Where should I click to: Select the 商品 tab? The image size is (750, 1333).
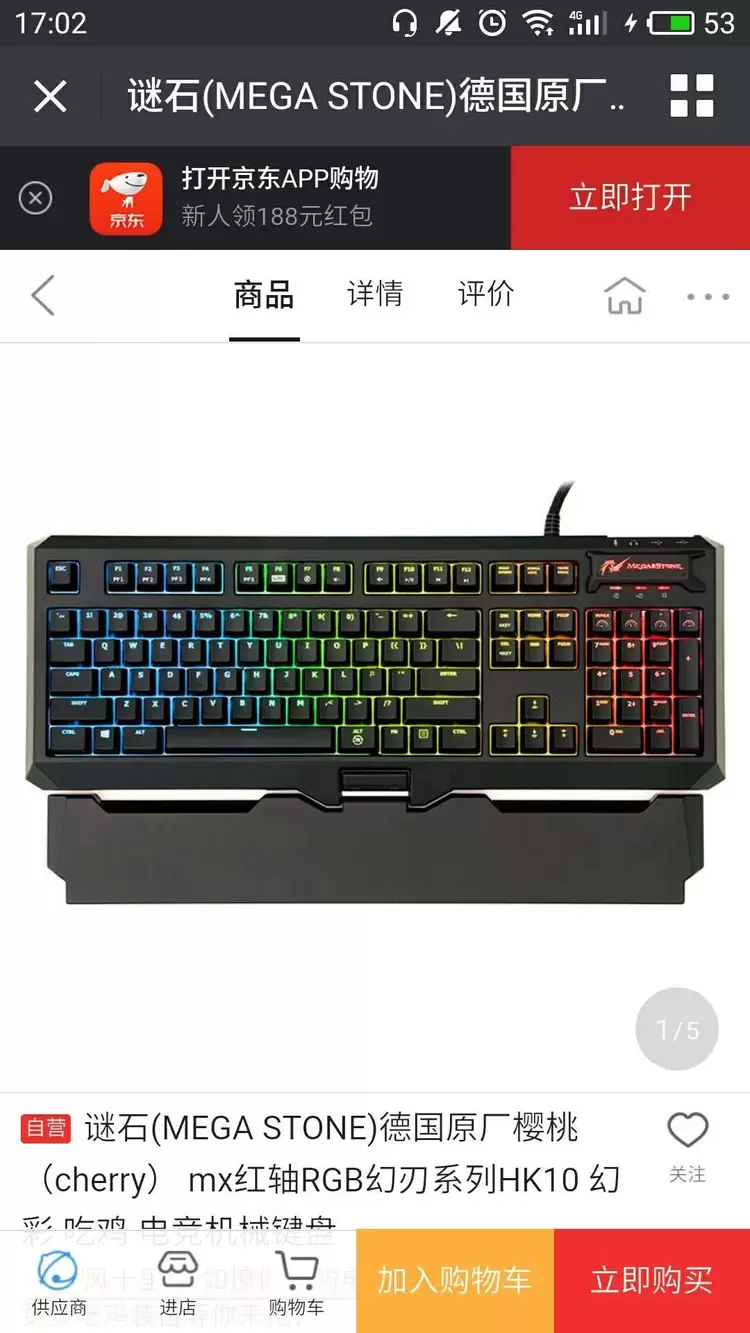264,294
